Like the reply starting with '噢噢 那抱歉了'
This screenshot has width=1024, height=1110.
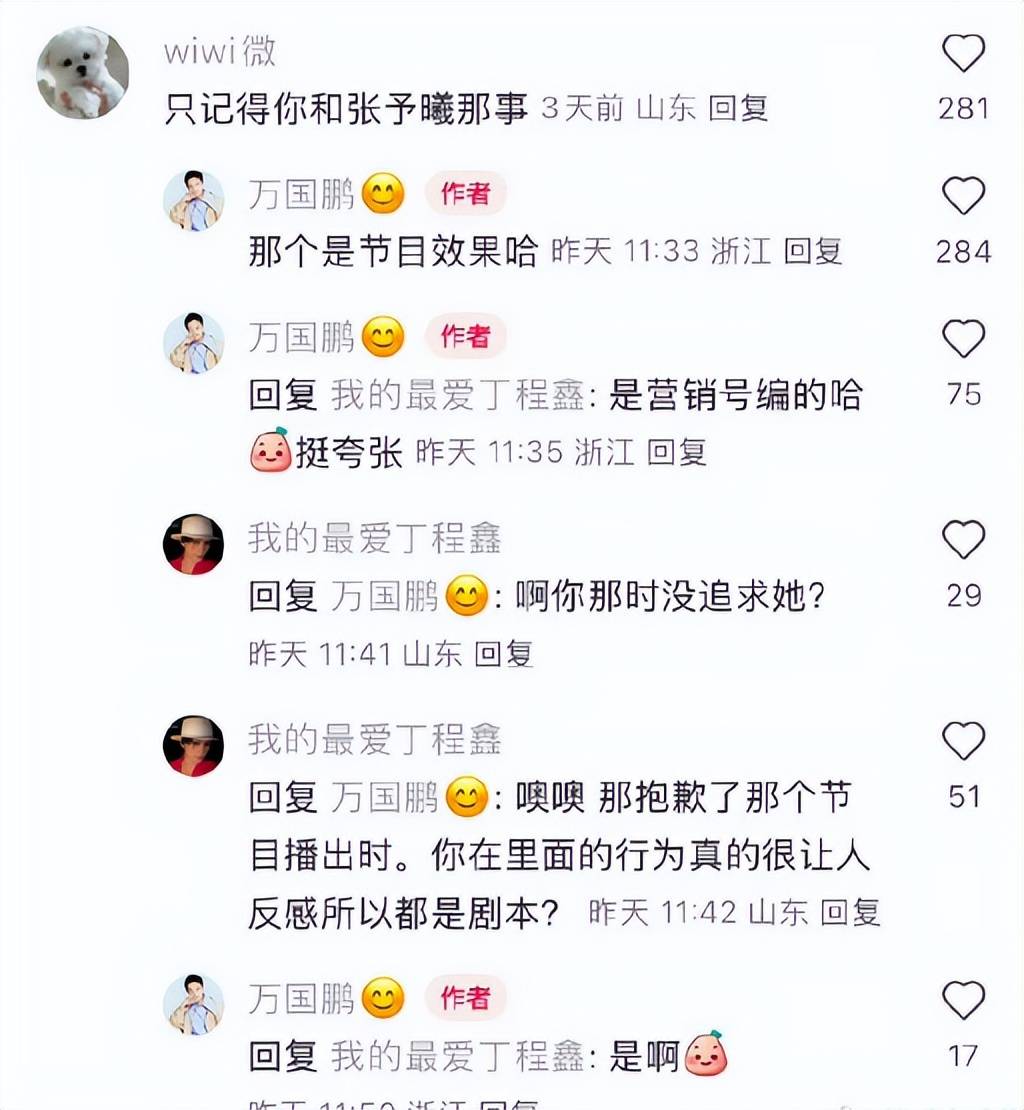(963, 742)
